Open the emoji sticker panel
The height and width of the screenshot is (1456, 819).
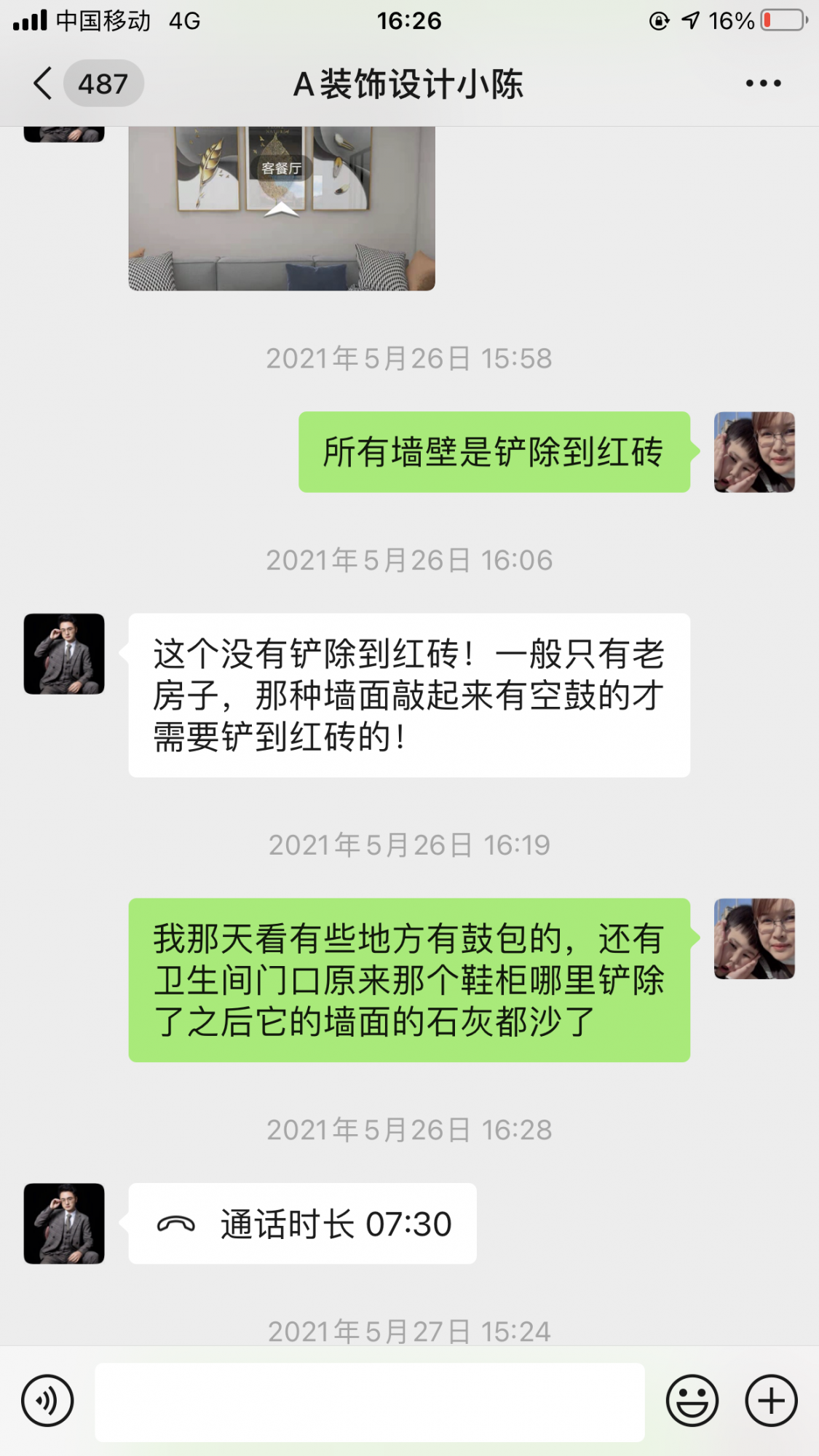point(692,1401)
